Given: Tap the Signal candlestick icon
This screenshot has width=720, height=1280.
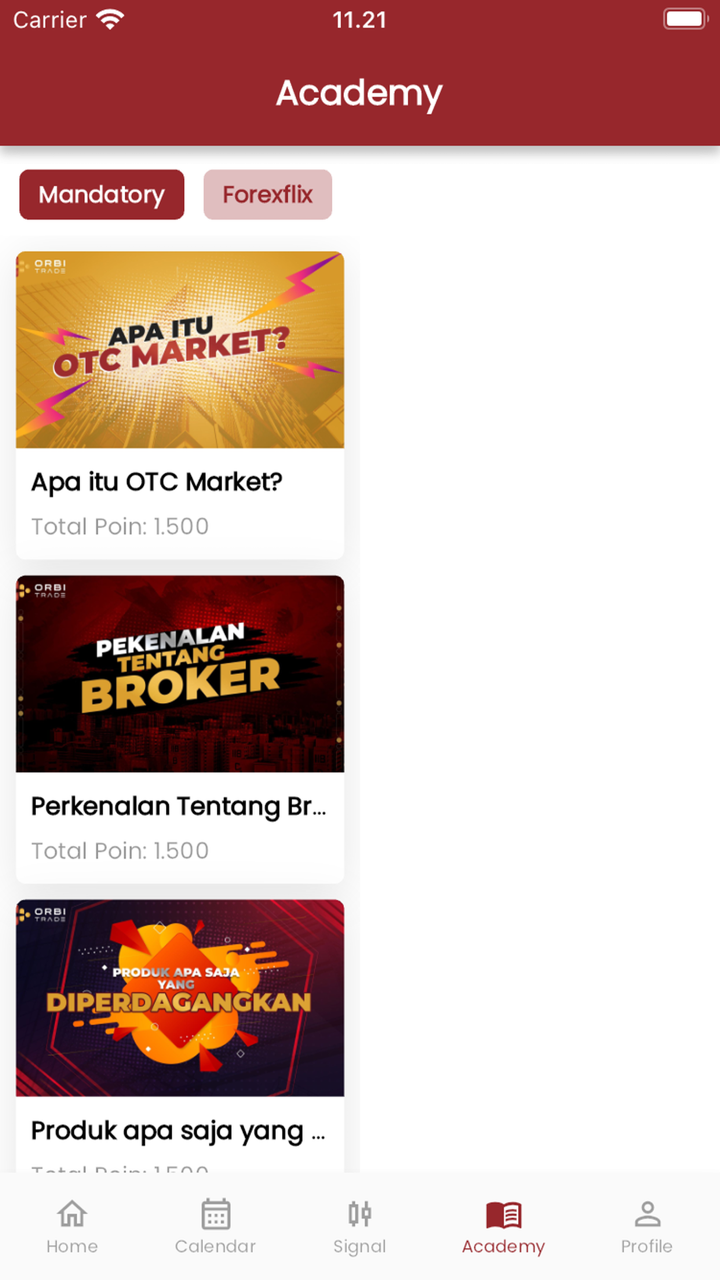Looking at the screenshot, I should 360,1212.
